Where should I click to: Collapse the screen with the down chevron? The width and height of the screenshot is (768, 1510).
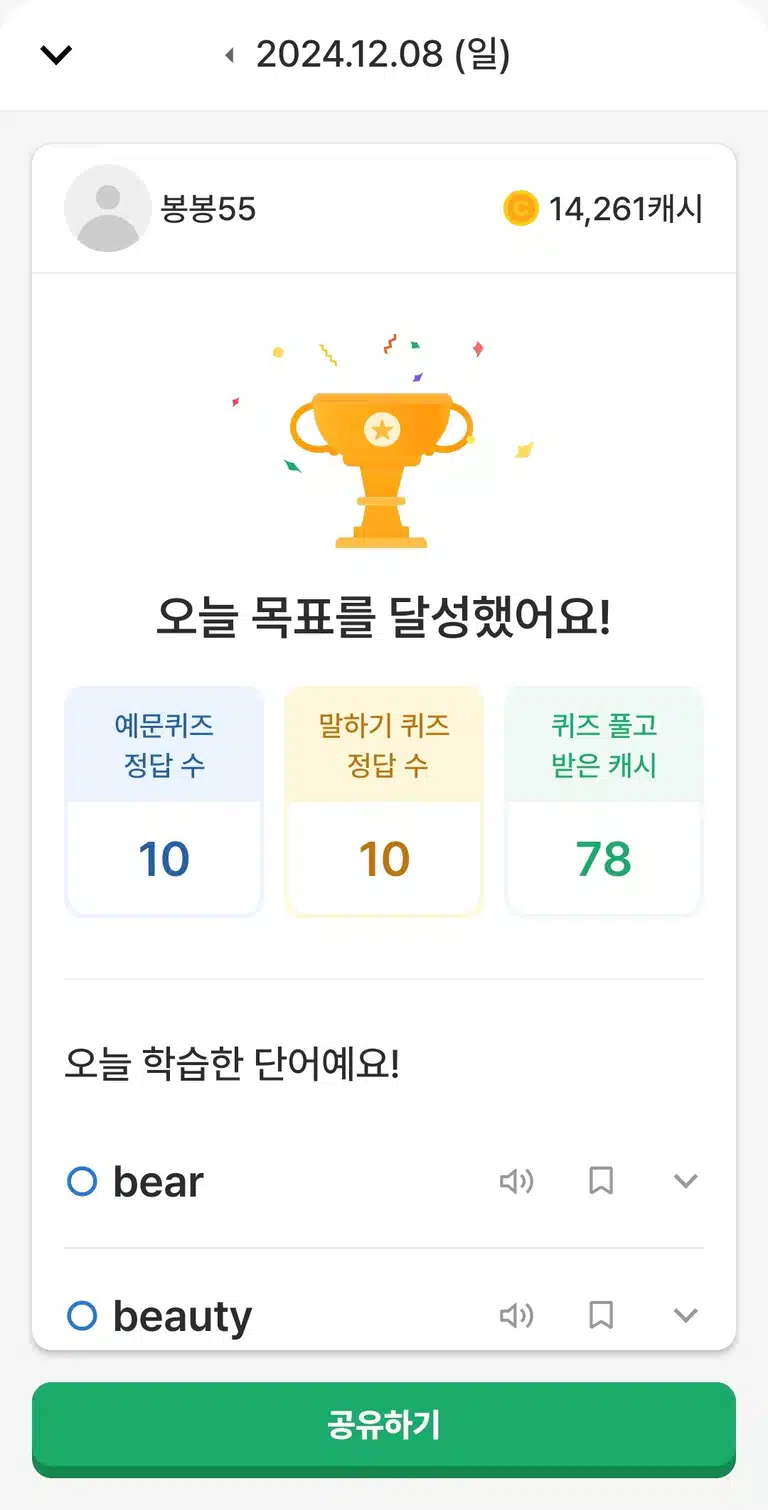point(56,55)
